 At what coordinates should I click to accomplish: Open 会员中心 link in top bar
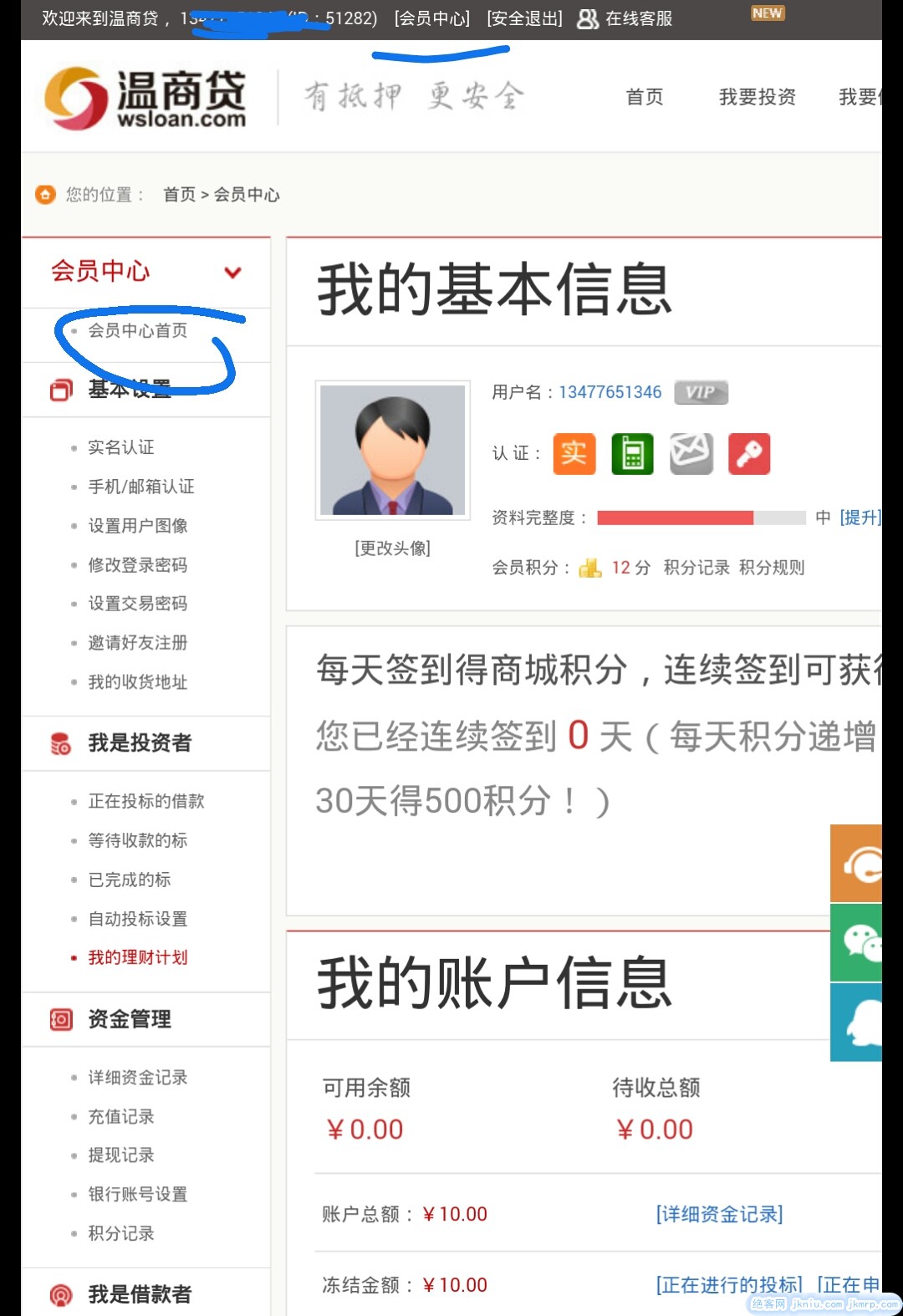click(431, 18)
